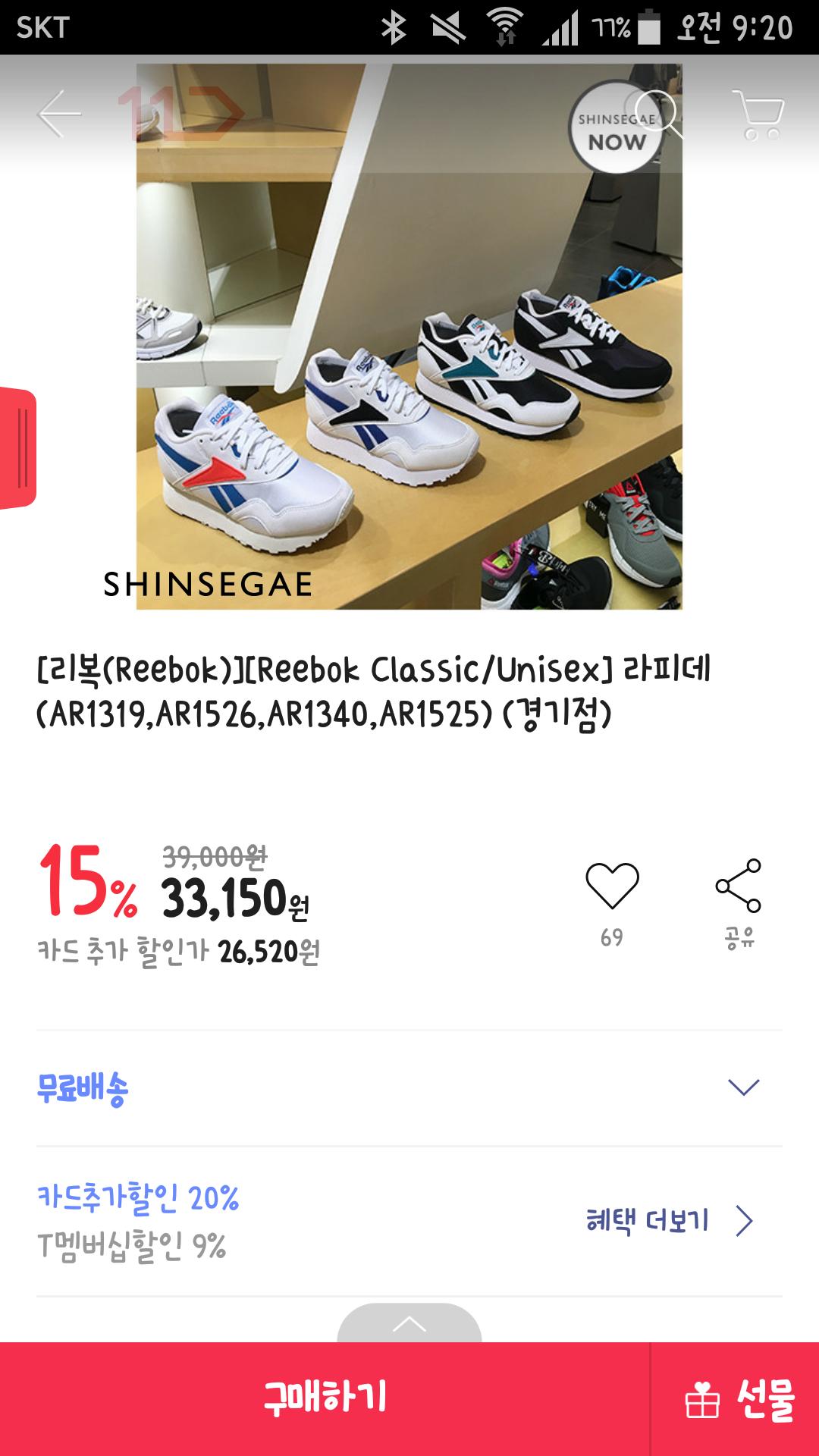Open the red side drawer handle

point(18,447)
